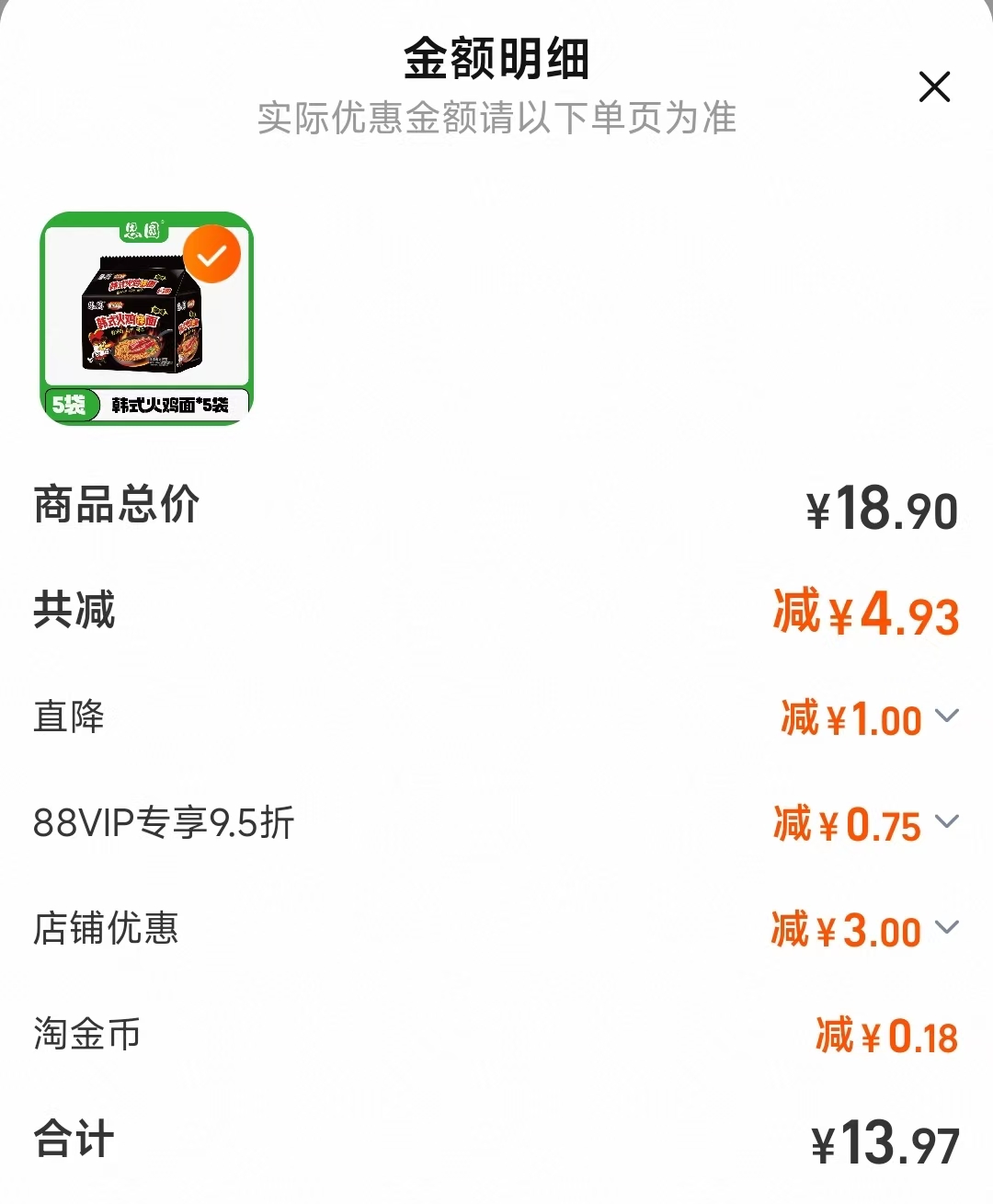Click the 直降 discount label
This screenshot has height=1204, width=993.
(x=69, y=719)
